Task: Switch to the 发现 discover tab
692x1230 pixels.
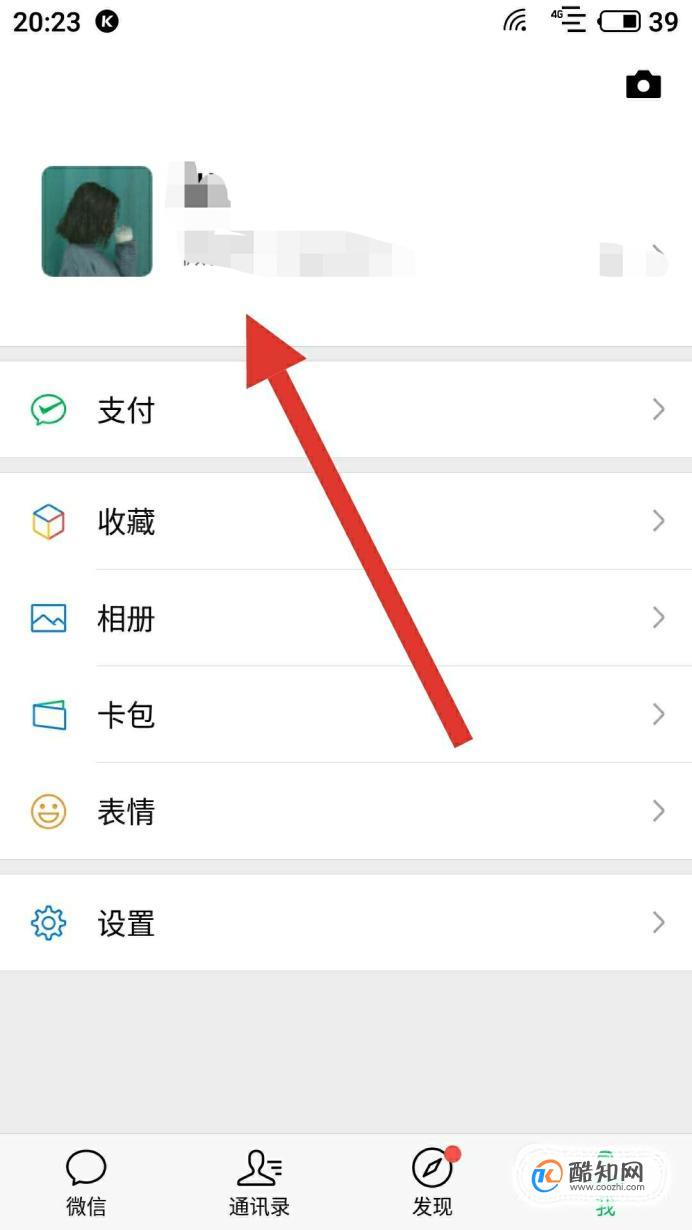Action: coord(432,1182)
